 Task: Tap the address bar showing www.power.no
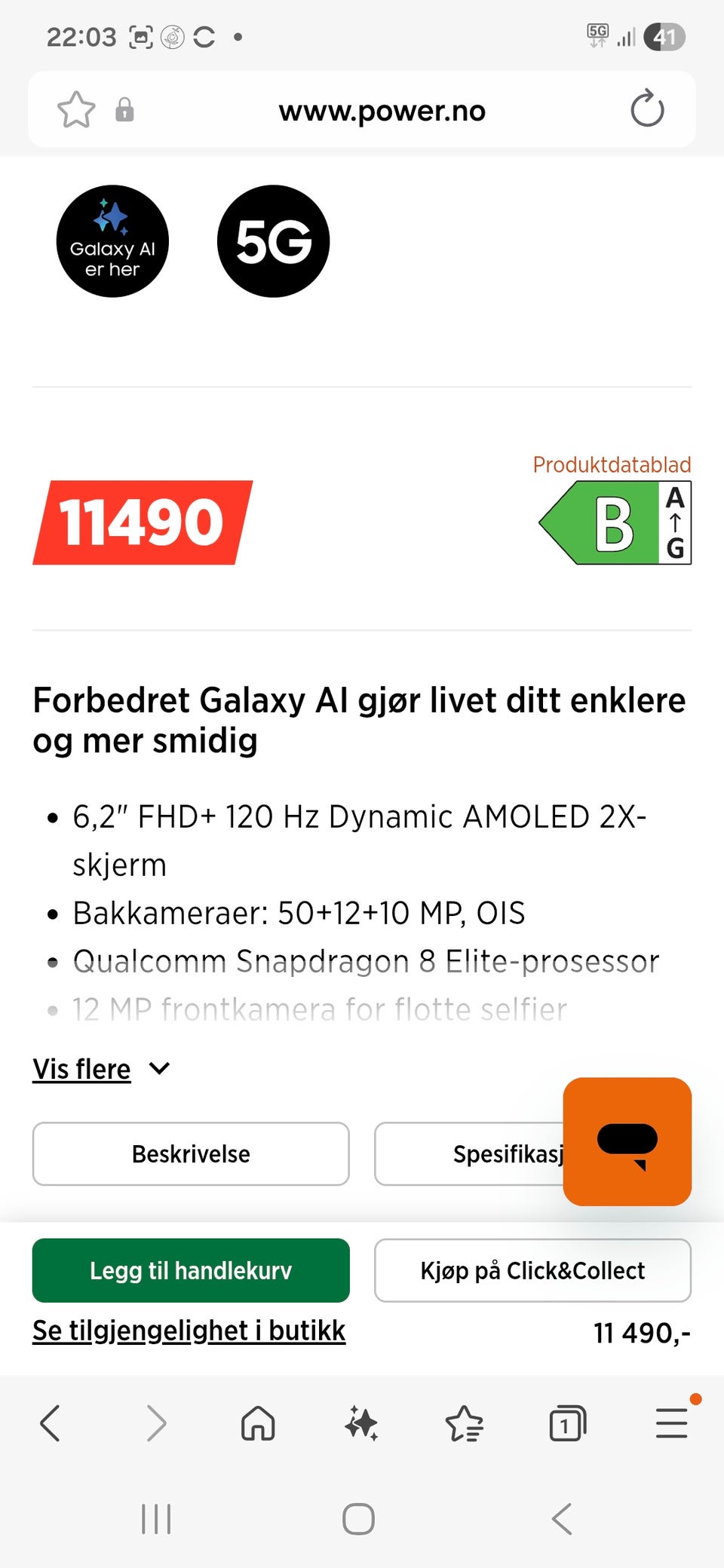382,109
